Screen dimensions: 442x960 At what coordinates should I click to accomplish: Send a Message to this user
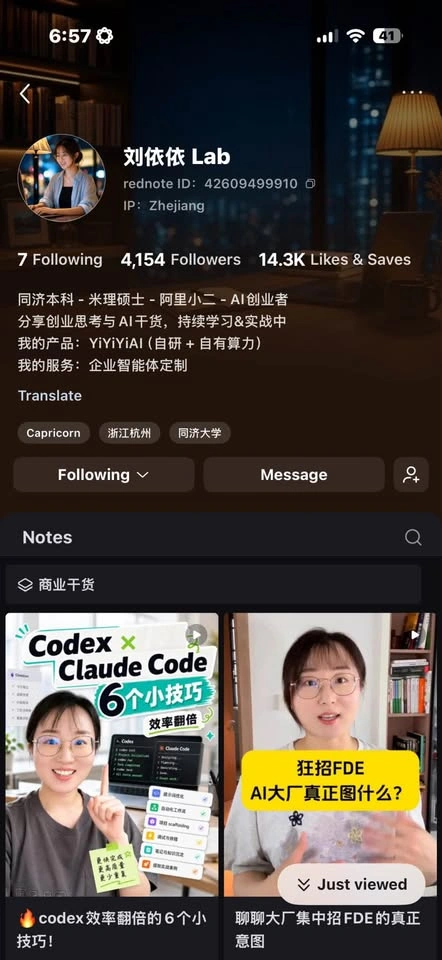coord(294,474)
